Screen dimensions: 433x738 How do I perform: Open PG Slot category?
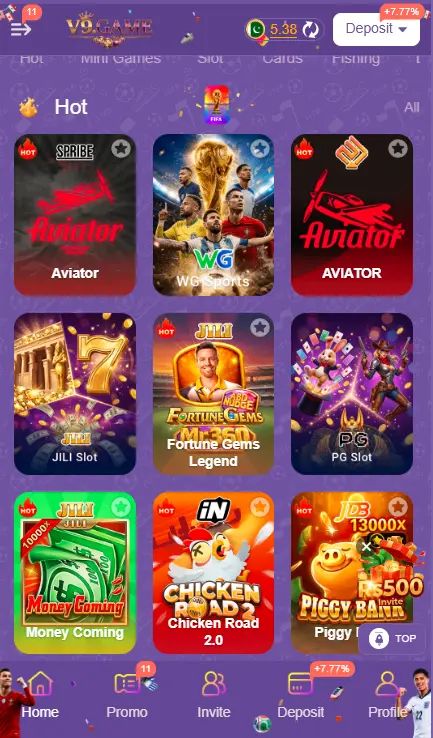click(352, 394)
